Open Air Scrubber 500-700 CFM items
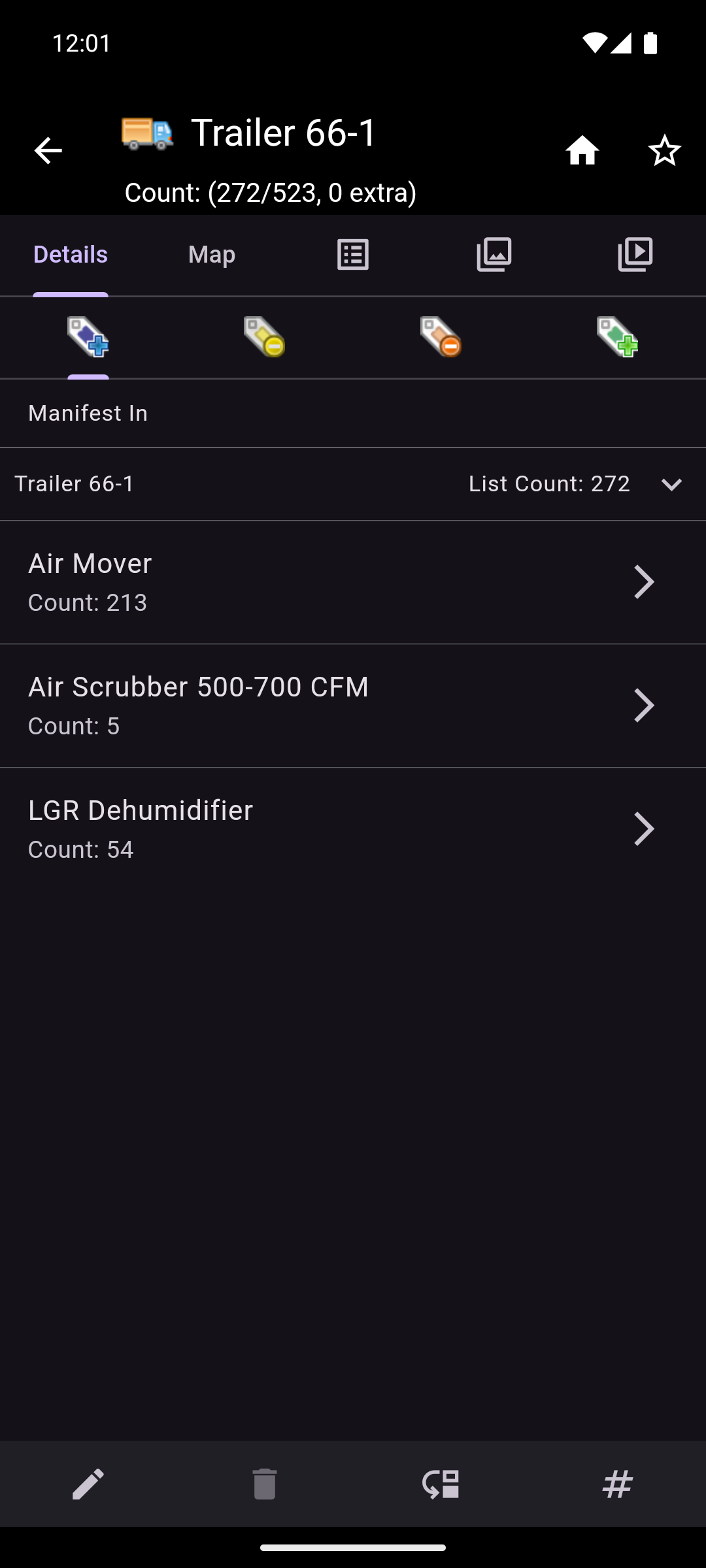The height and width of the screenshot is (1568, 706). click(x=353, y=706)
